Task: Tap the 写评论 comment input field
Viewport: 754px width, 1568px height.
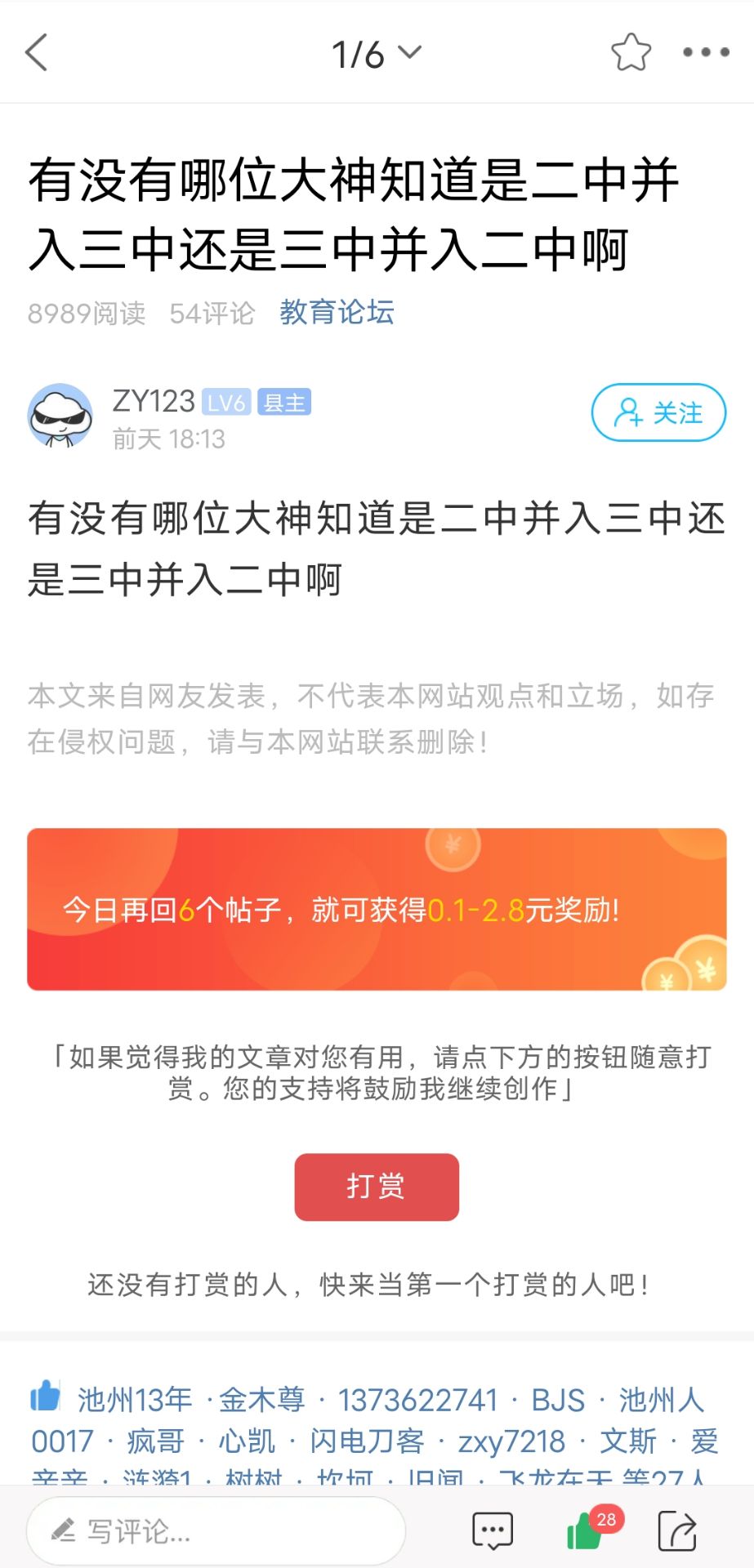Action: (x=216, y=1531)
